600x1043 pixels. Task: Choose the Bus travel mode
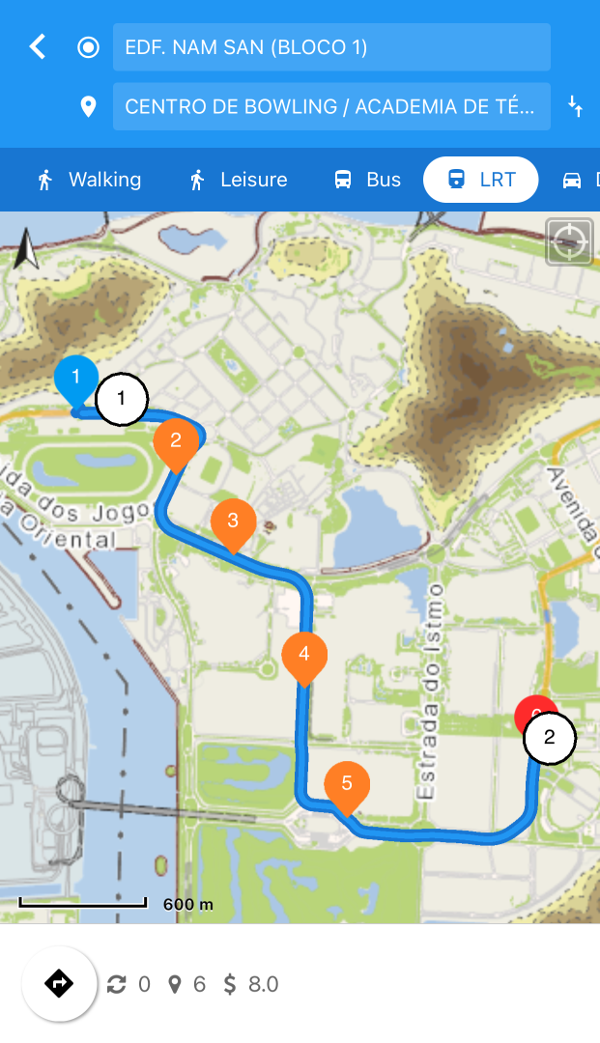point(367,180)
